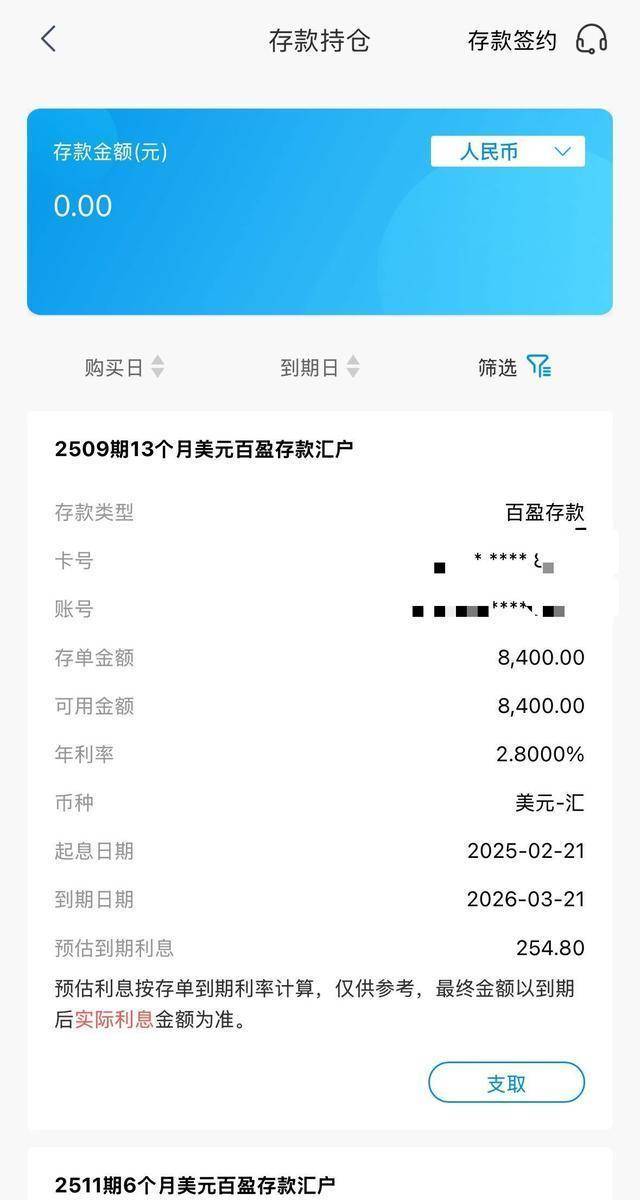Open 存款签约 in the header

coord(511,40)
